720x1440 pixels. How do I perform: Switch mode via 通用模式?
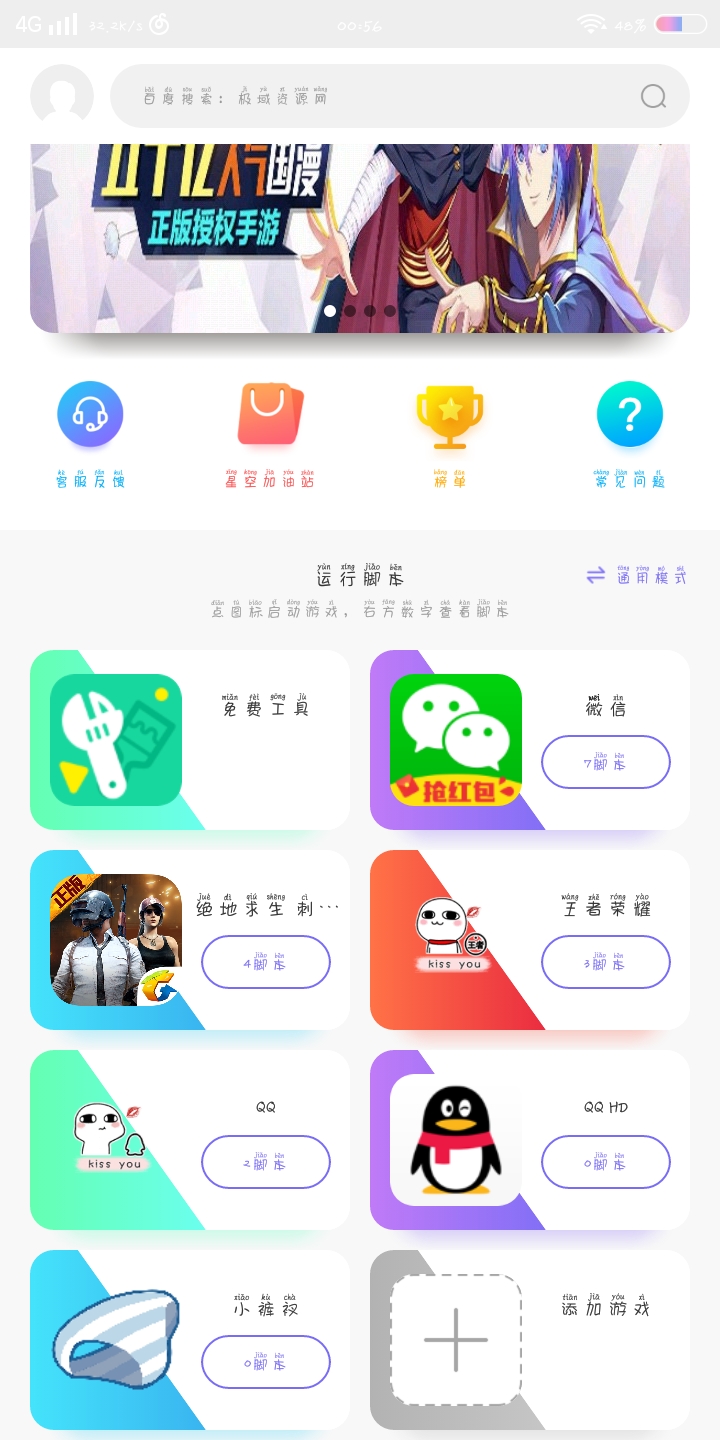637,575
